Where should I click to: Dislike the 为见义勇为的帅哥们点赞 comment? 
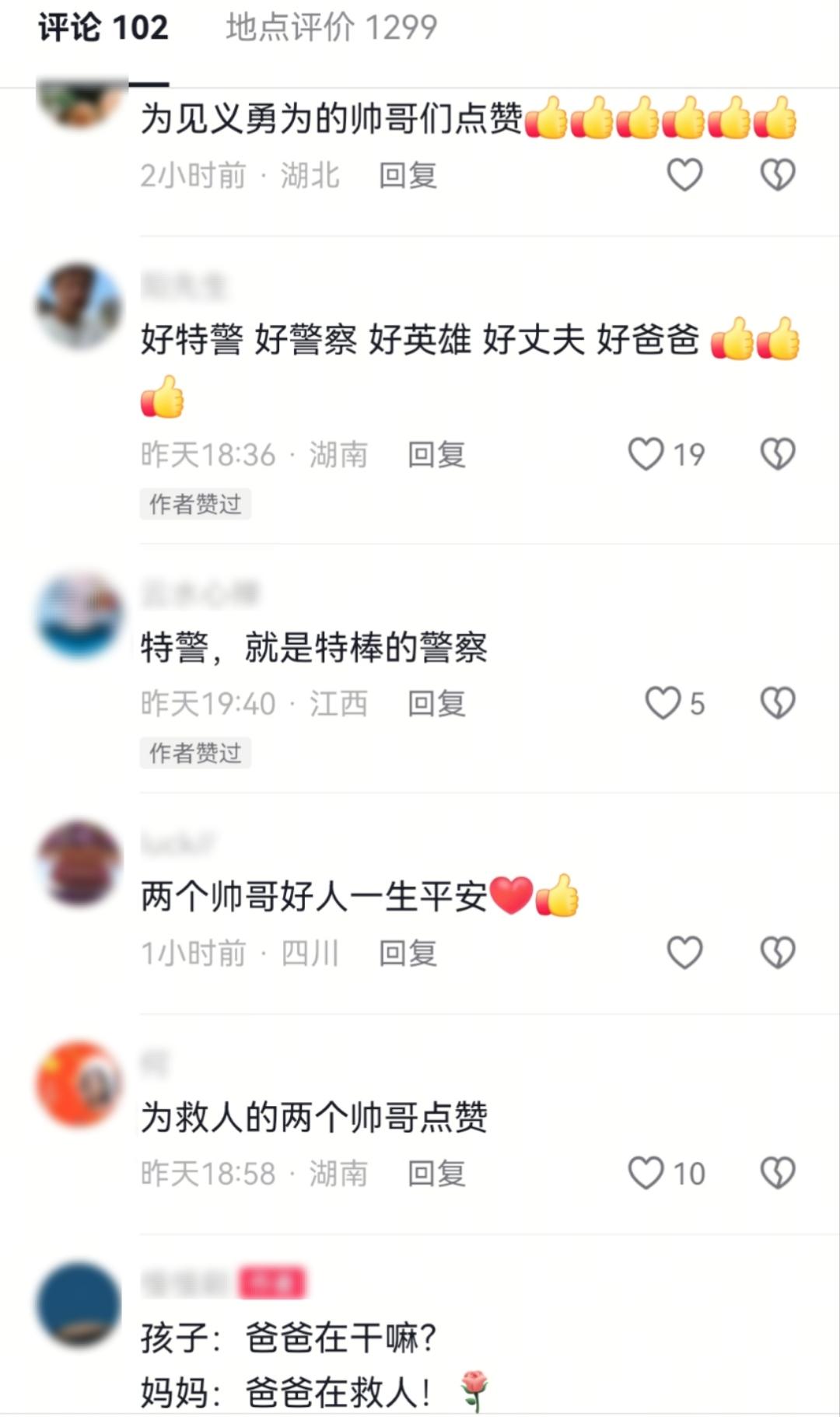pyautogui.click(x=777, y=174)
